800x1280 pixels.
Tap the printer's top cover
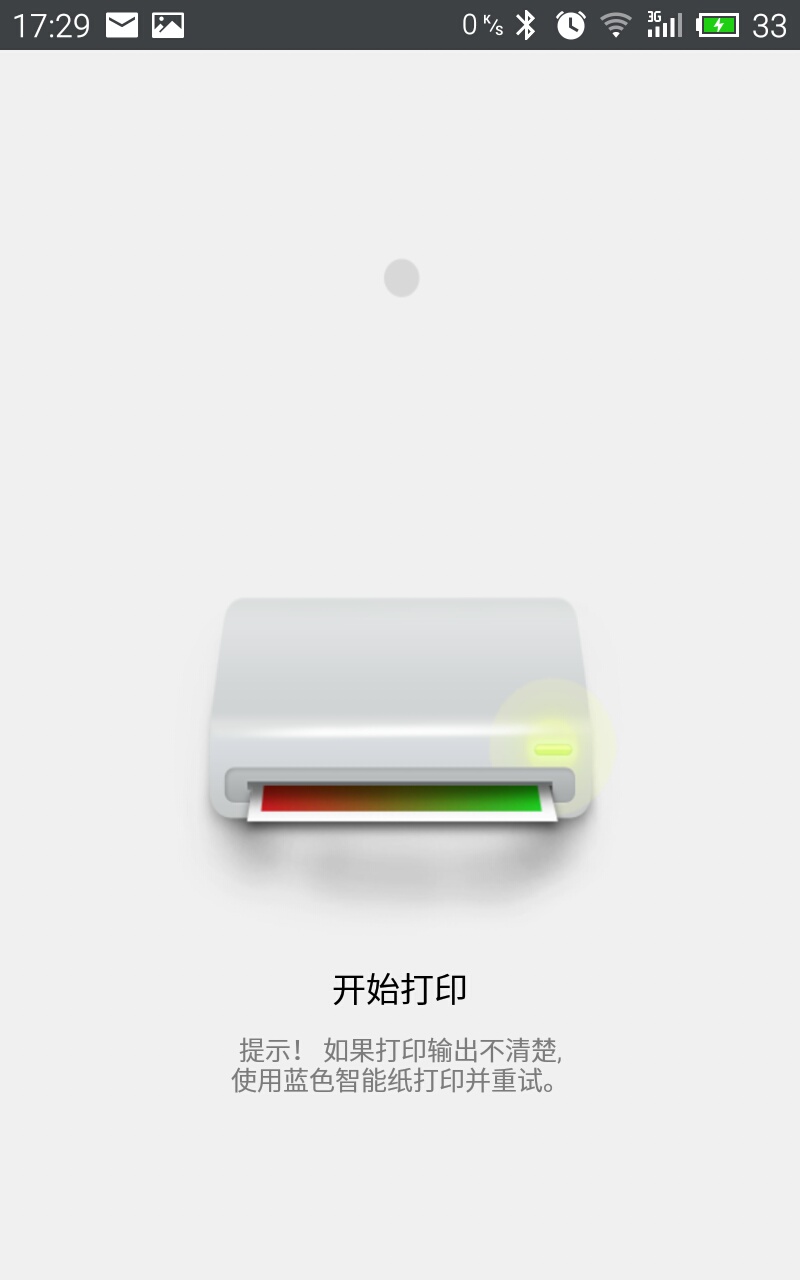pos(400,650)
